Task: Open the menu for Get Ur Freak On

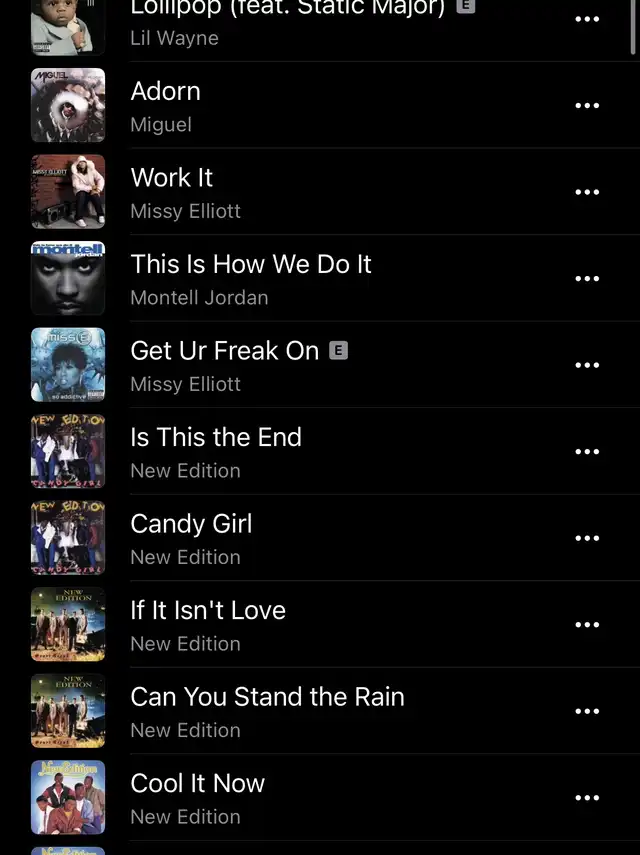Action: (x=587, y=365)
